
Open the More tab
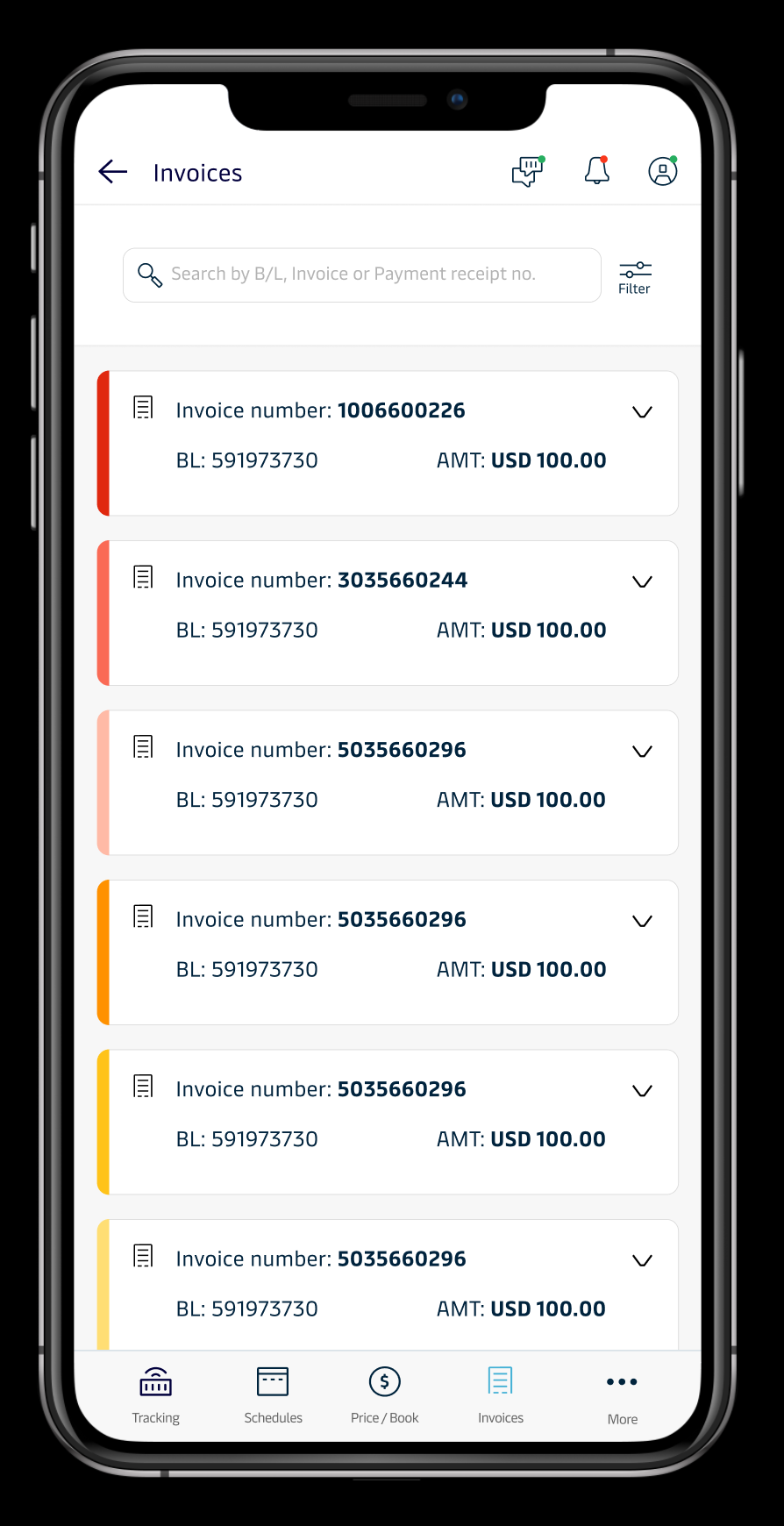(x=623, y=1398)
